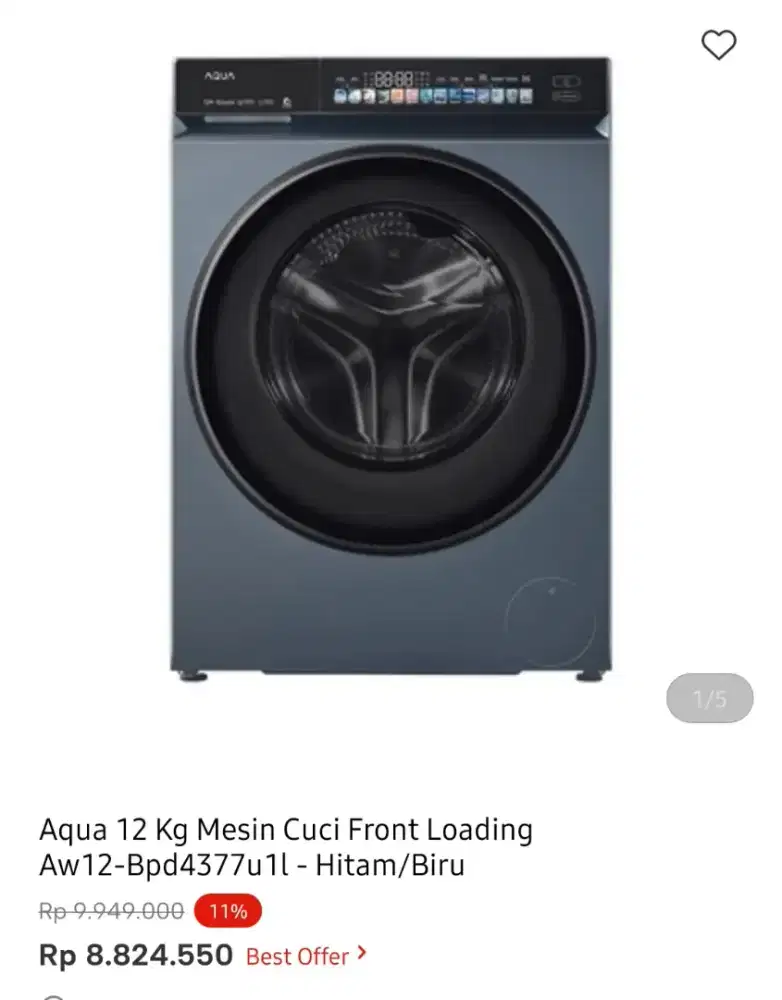
Task: Click the red chevron next to Best Offer
Action: coord(363,955)
